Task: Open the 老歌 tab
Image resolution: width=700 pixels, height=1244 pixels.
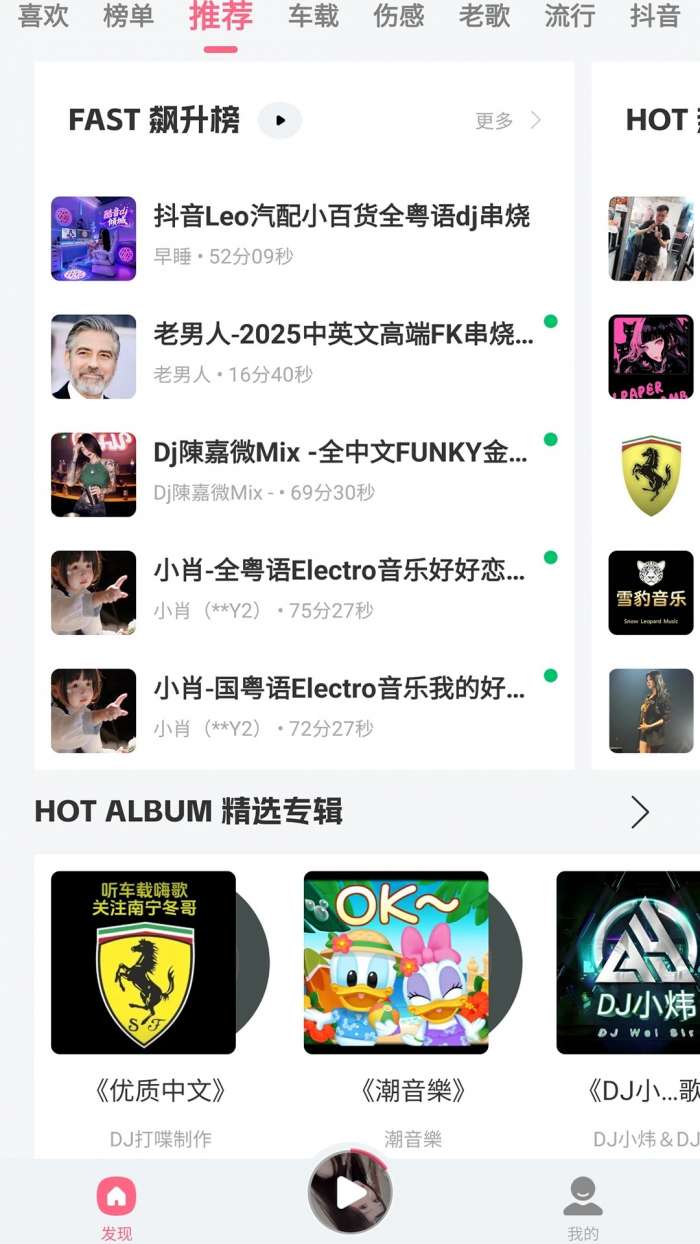Action: (x=485, y=16)
